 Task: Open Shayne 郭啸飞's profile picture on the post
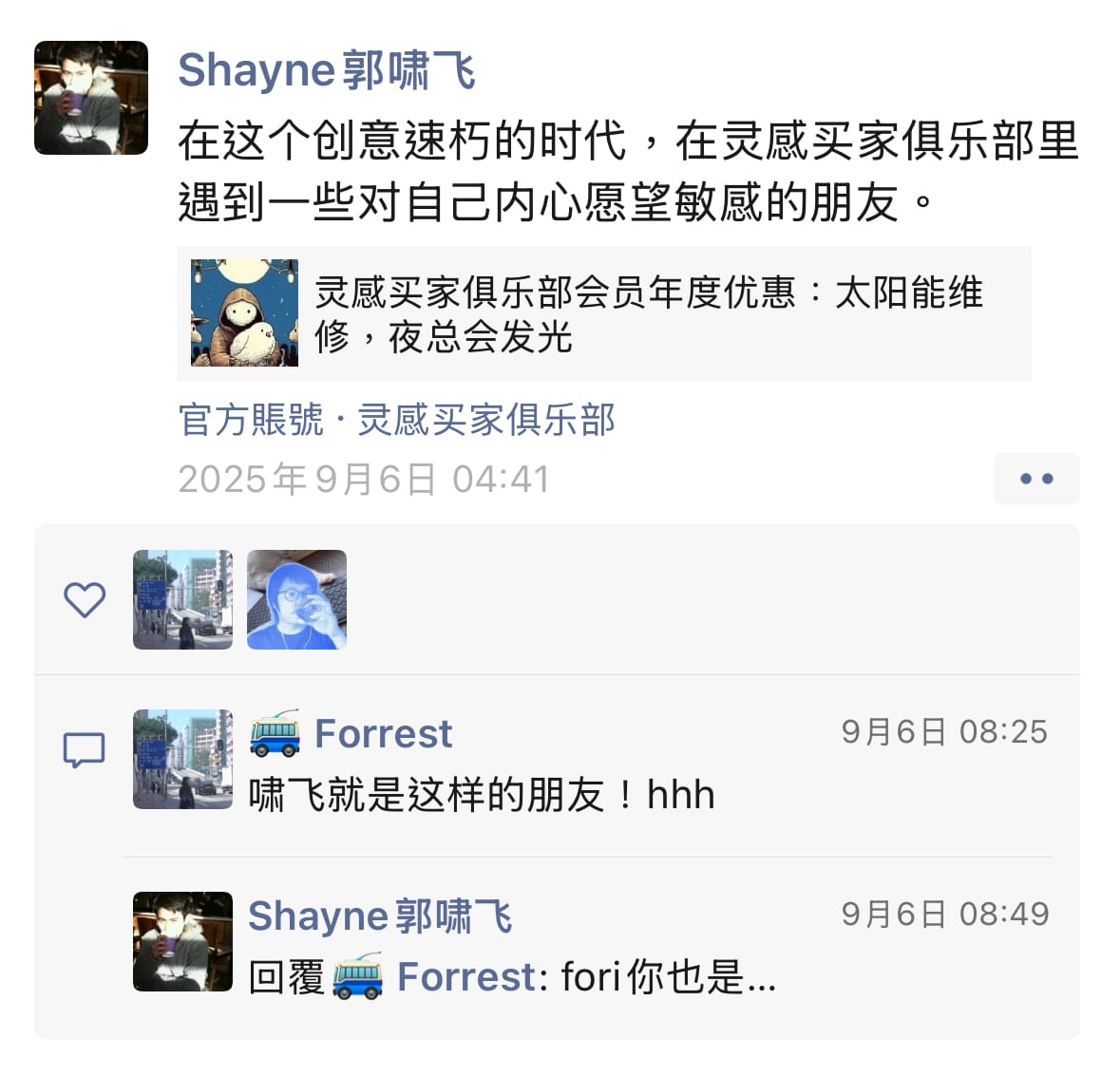91,98
